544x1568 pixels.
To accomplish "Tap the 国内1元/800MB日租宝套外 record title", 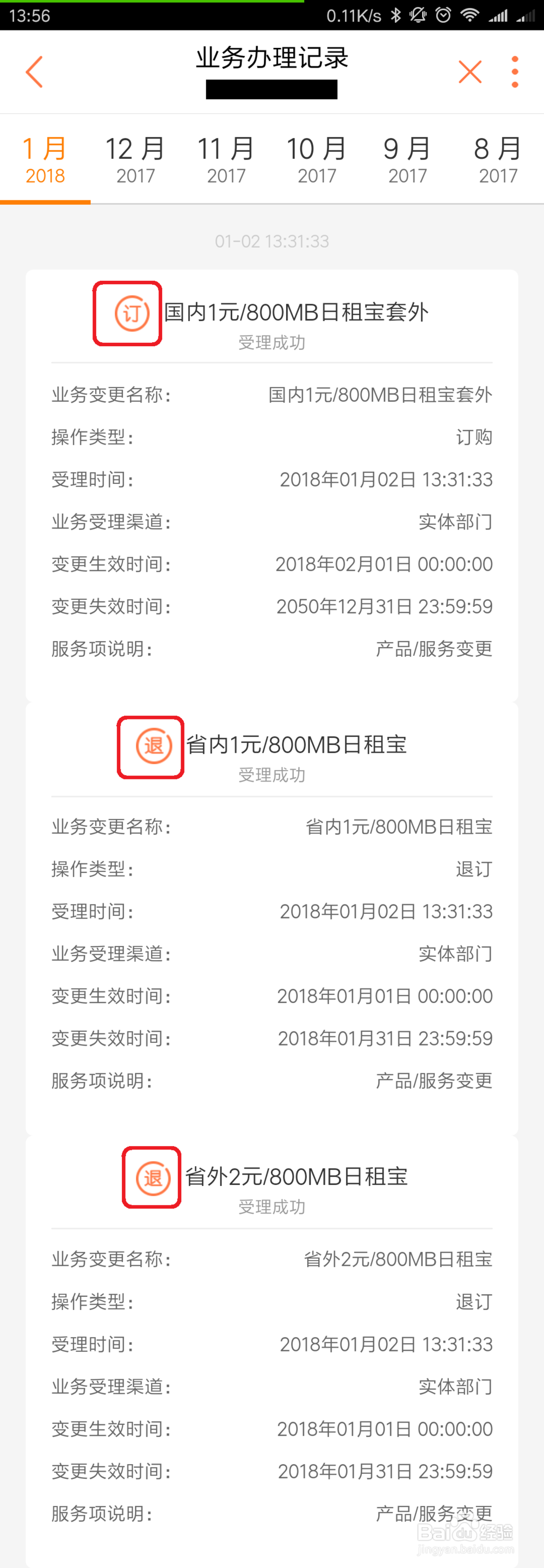I will [x=296, y=313].
